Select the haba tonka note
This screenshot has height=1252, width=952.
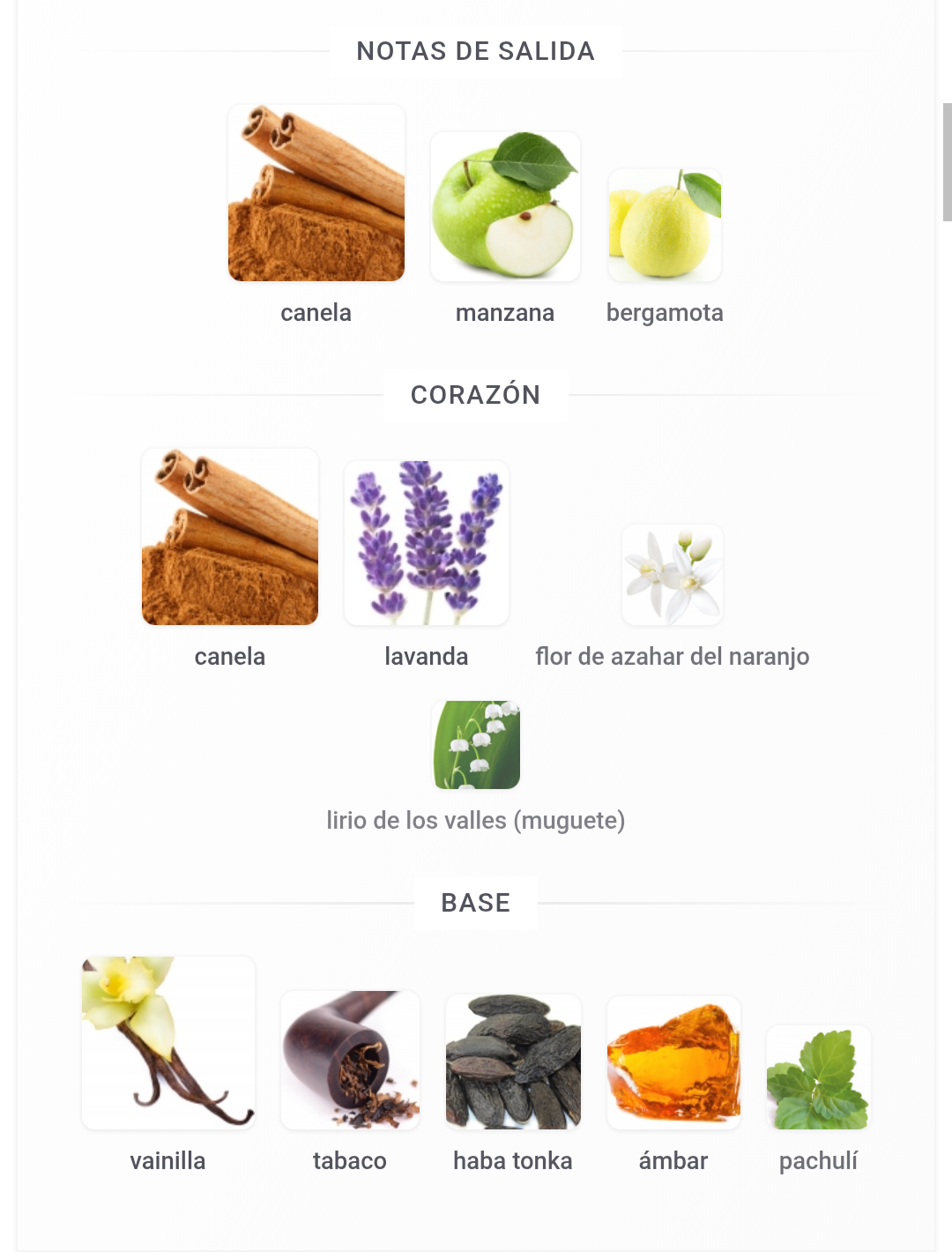[x=513, y=1062]
